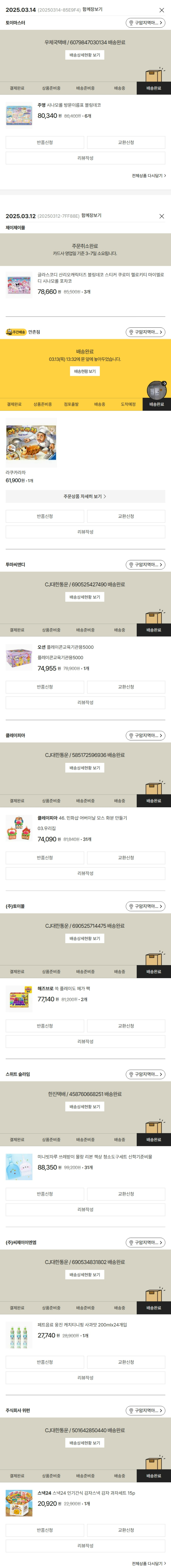View 배송상세현황 for CJ대한통운 585172596936
Image resolution: width=171 pixels, height=1568 pixels.
(x=85, y=768)
